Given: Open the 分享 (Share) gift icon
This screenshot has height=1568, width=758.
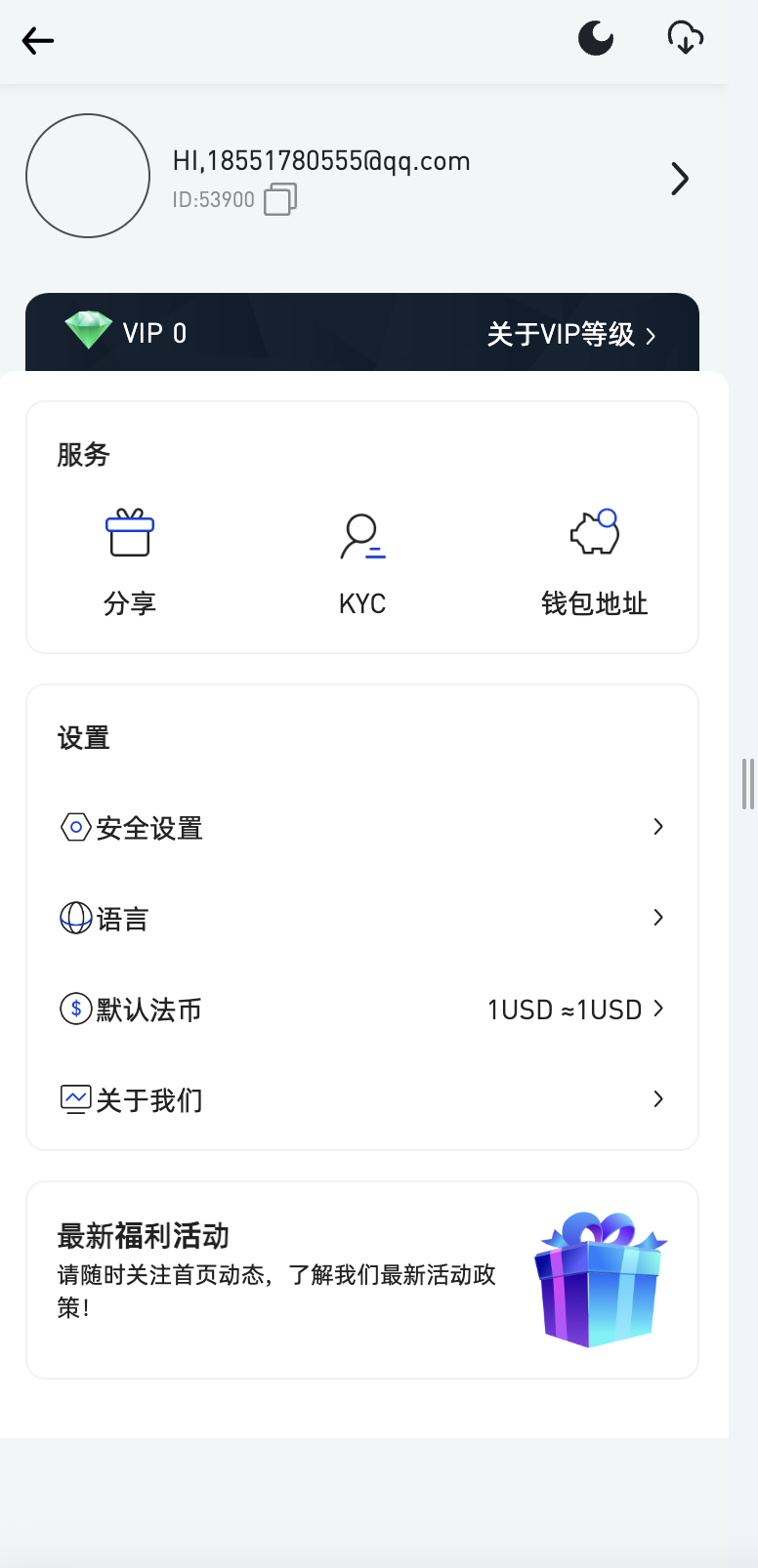Looking at the screenshot, I should 131,533.
